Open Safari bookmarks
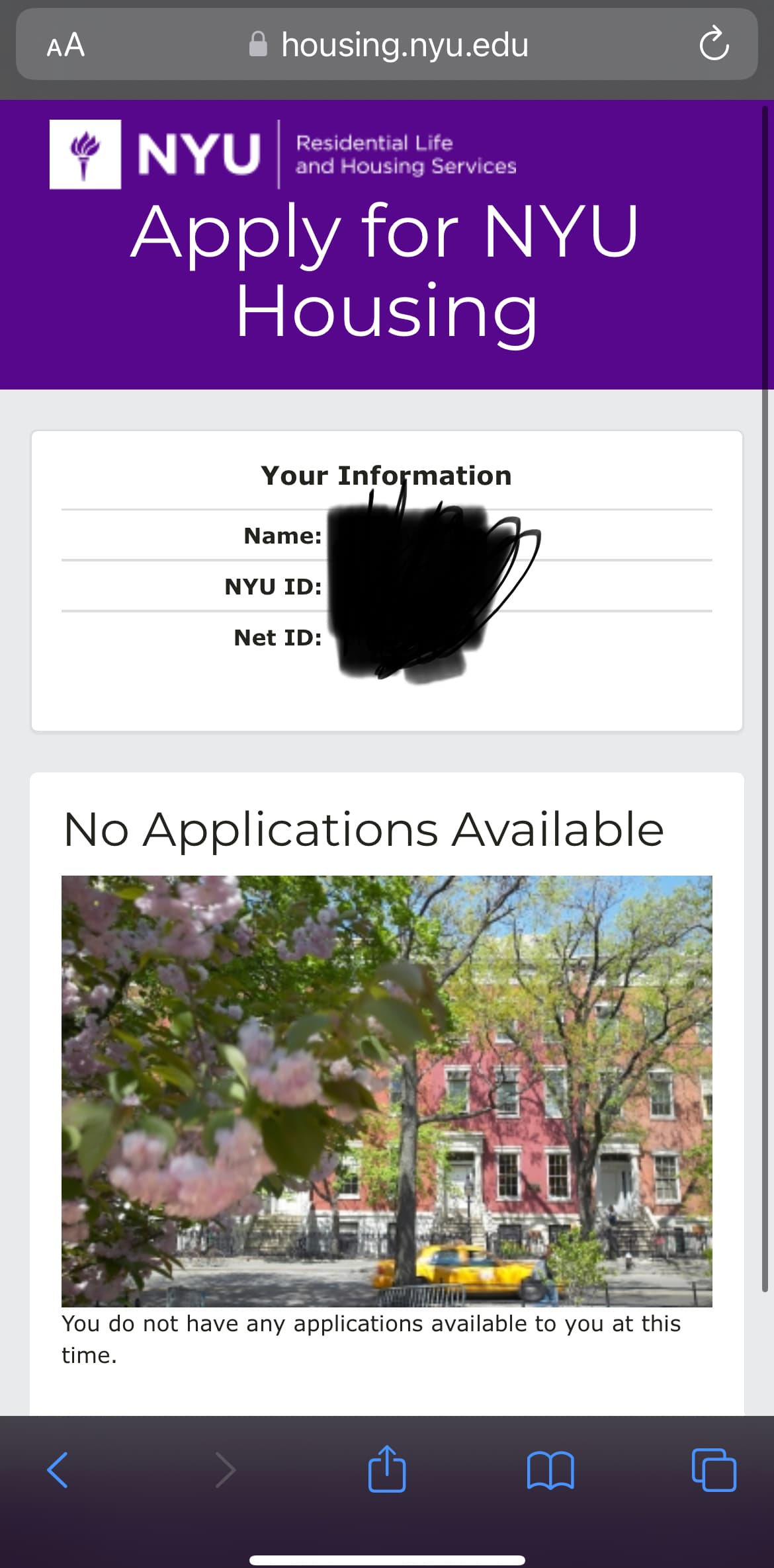This screenshot has height=1568, width=774. (x=550, y=1469)
